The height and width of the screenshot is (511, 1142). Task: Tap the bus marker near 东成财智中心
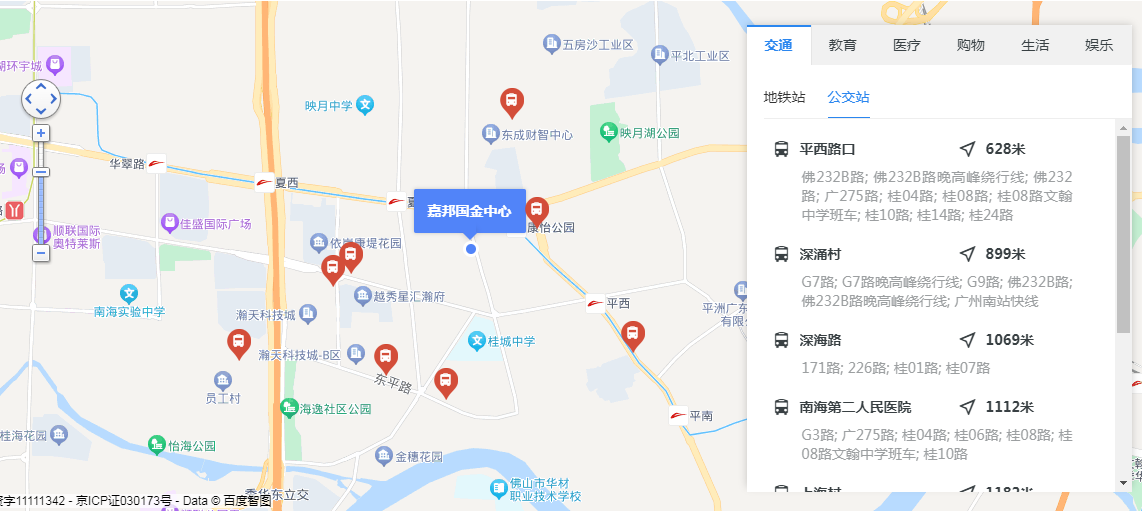511,101
